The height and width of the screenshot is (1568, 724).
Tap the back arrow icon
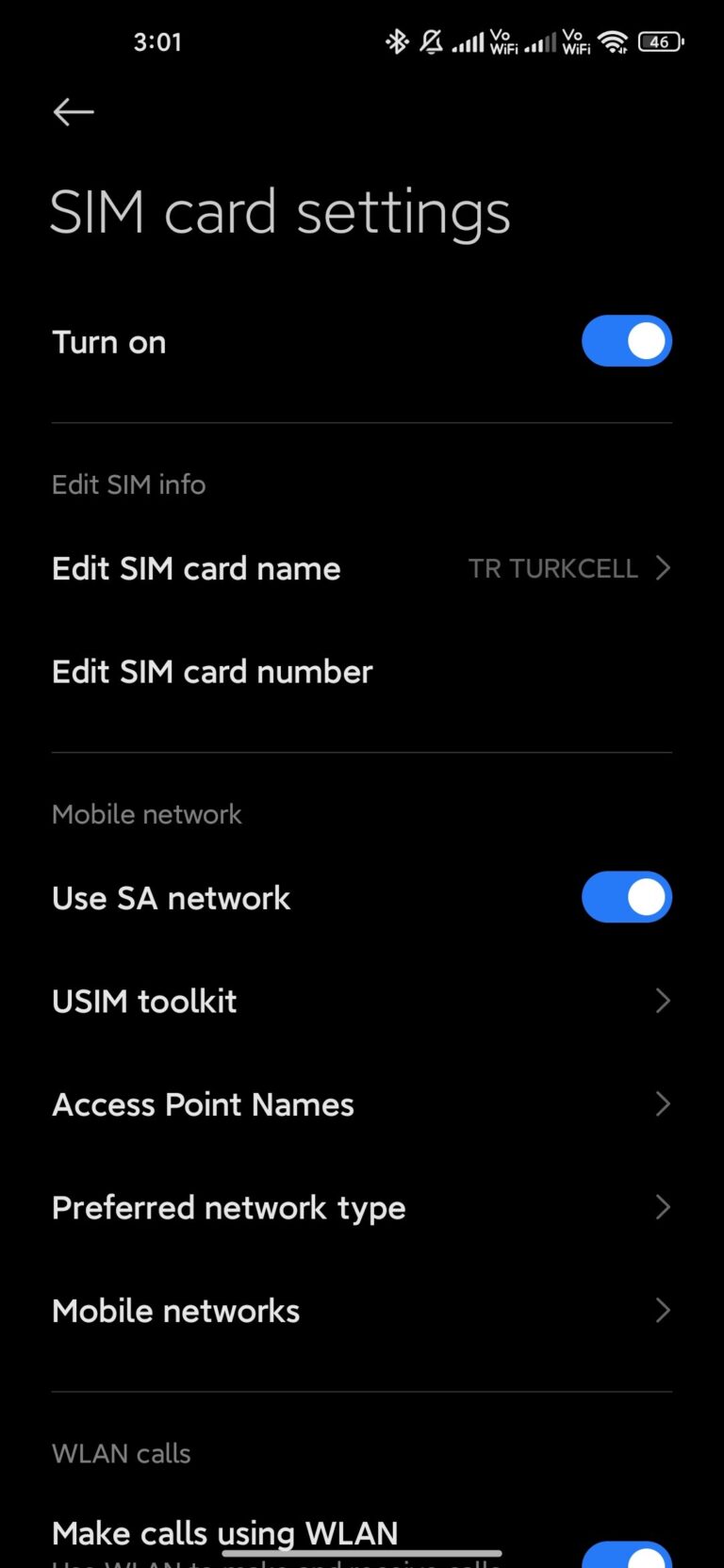click(73, 111)
